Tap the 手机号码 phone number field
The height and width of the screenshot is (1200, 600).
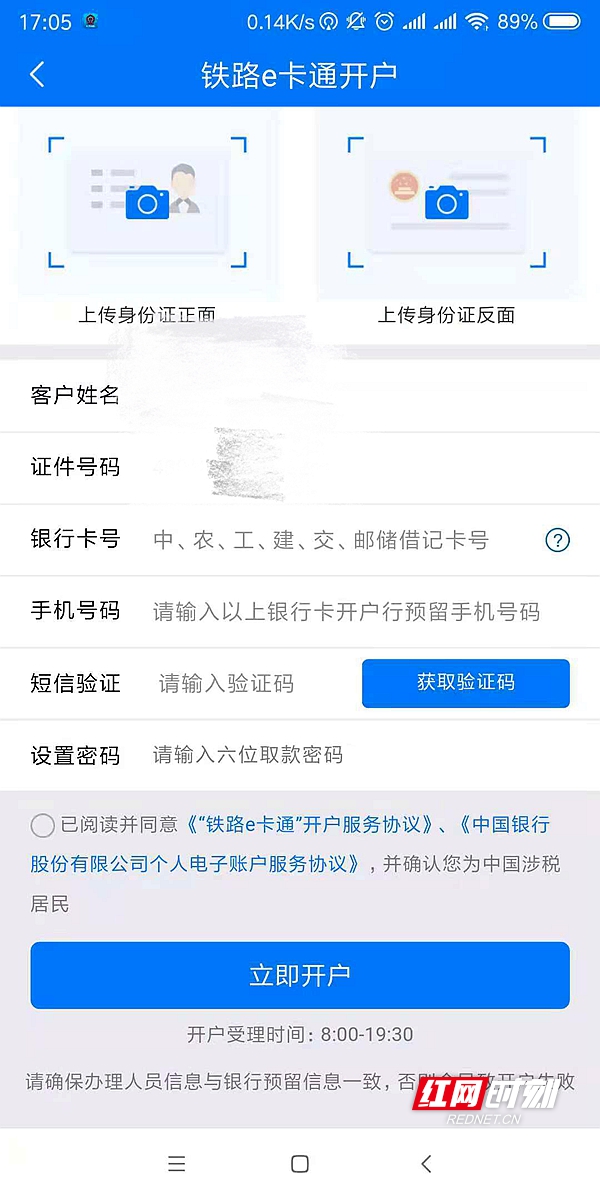click(x=345, y=612)
